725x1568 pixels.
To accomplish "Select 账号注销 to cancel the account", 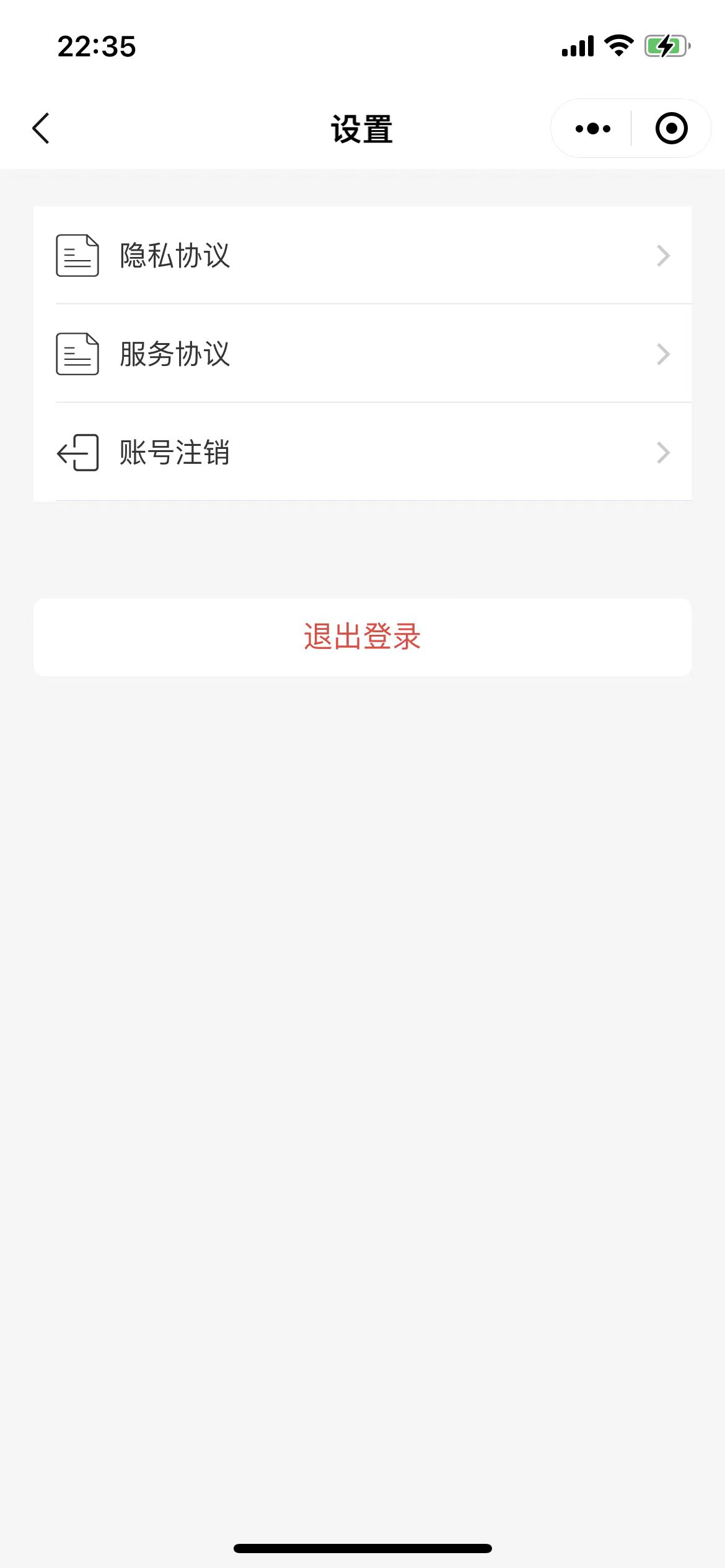I will (x=362, y=452).
